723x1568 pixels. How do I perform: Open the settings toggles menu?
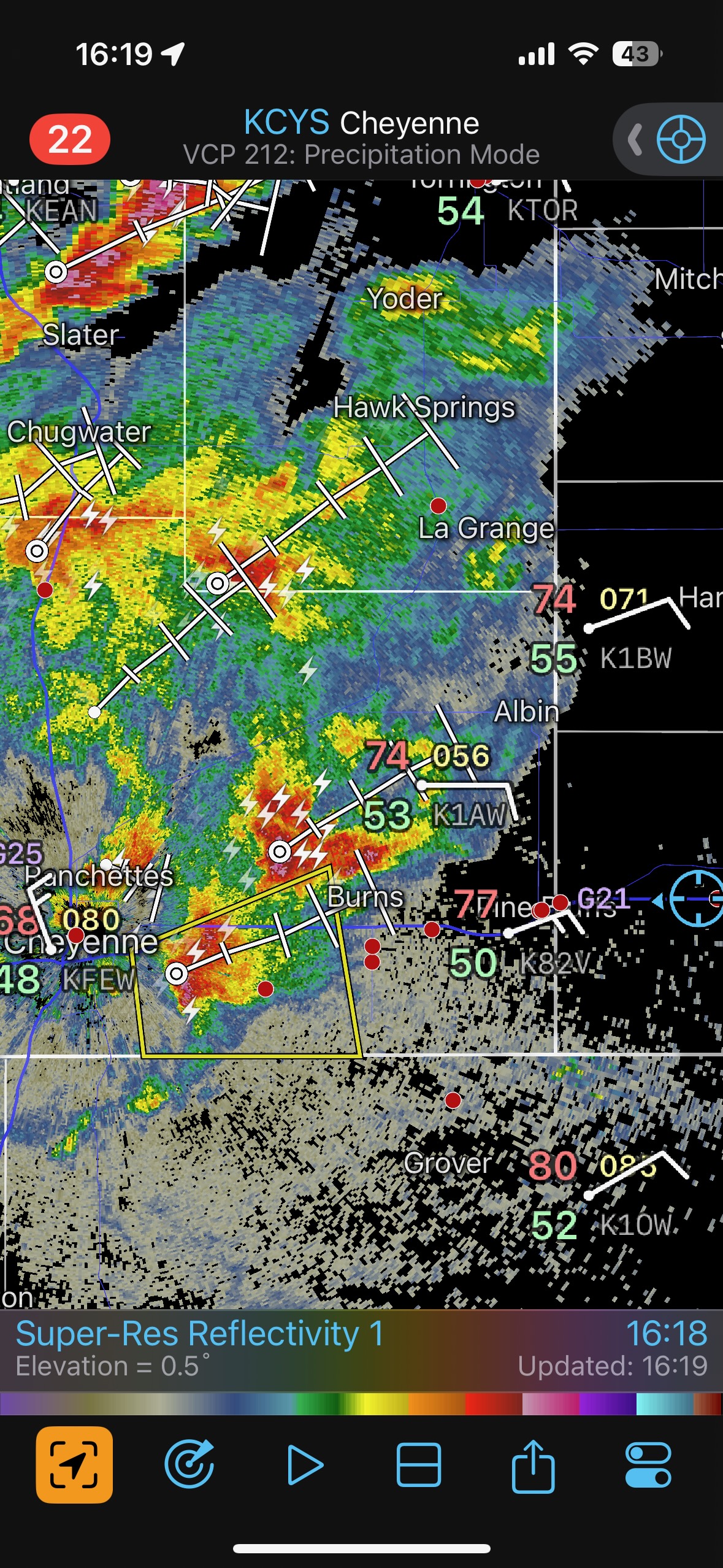coord(648,1465)
